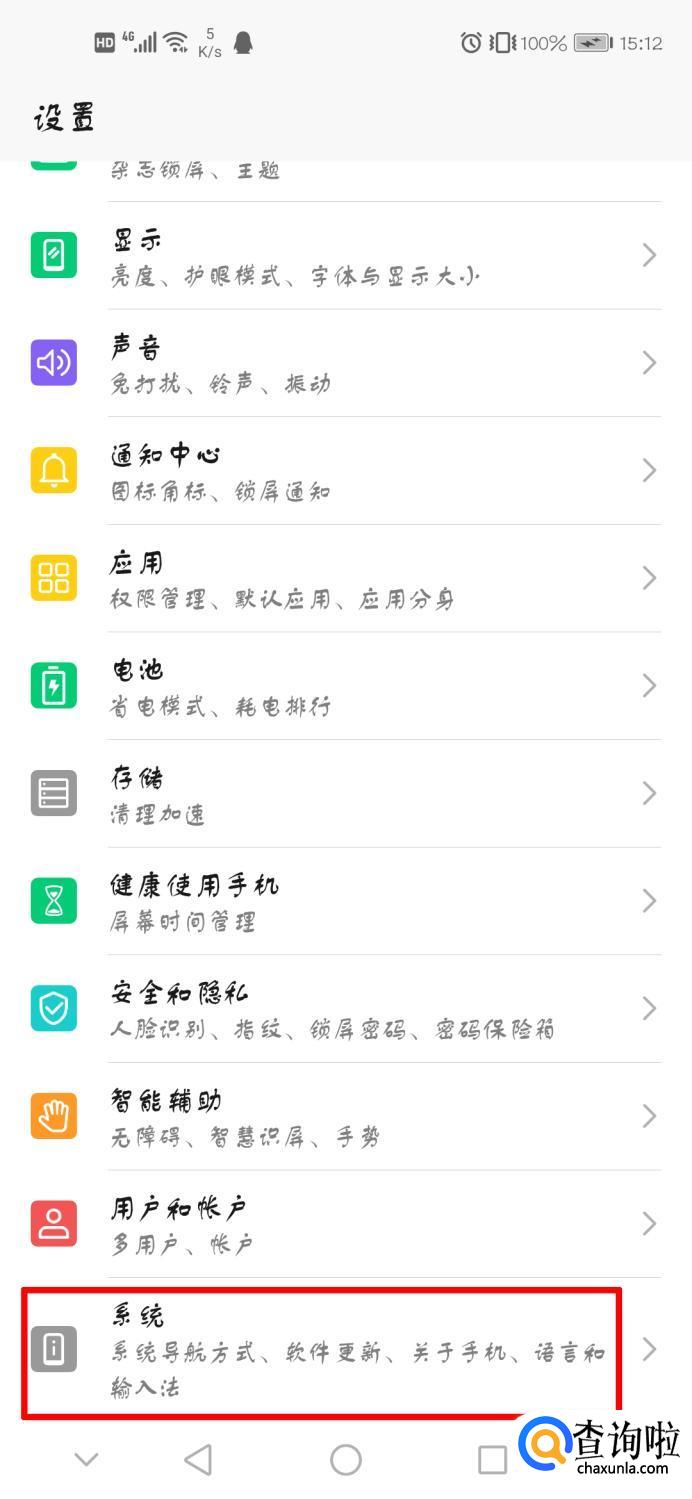Screen dimensions: 692x1499
Task: Open the 电池 battery settings
Action: coord(345,686)
